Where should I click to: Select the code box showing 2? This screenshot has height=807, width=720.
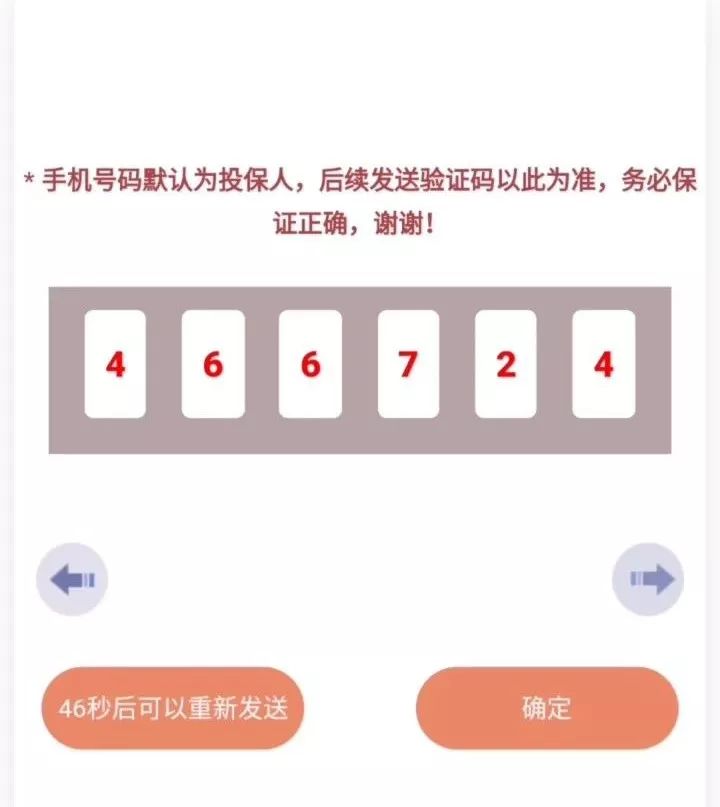tap(506, 364)
